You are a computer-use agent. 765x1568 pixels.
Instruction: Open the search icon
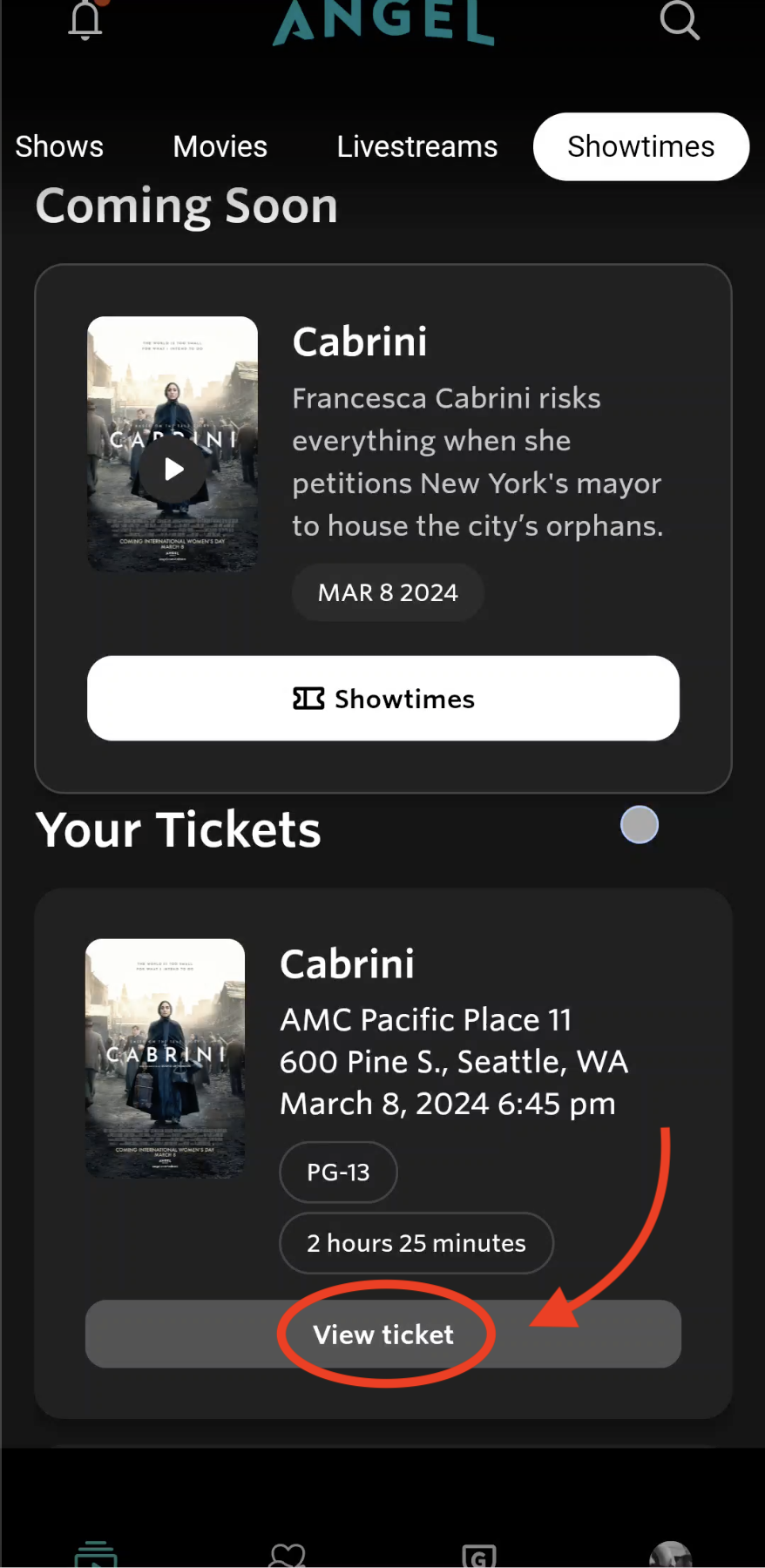tap(680, 19)
